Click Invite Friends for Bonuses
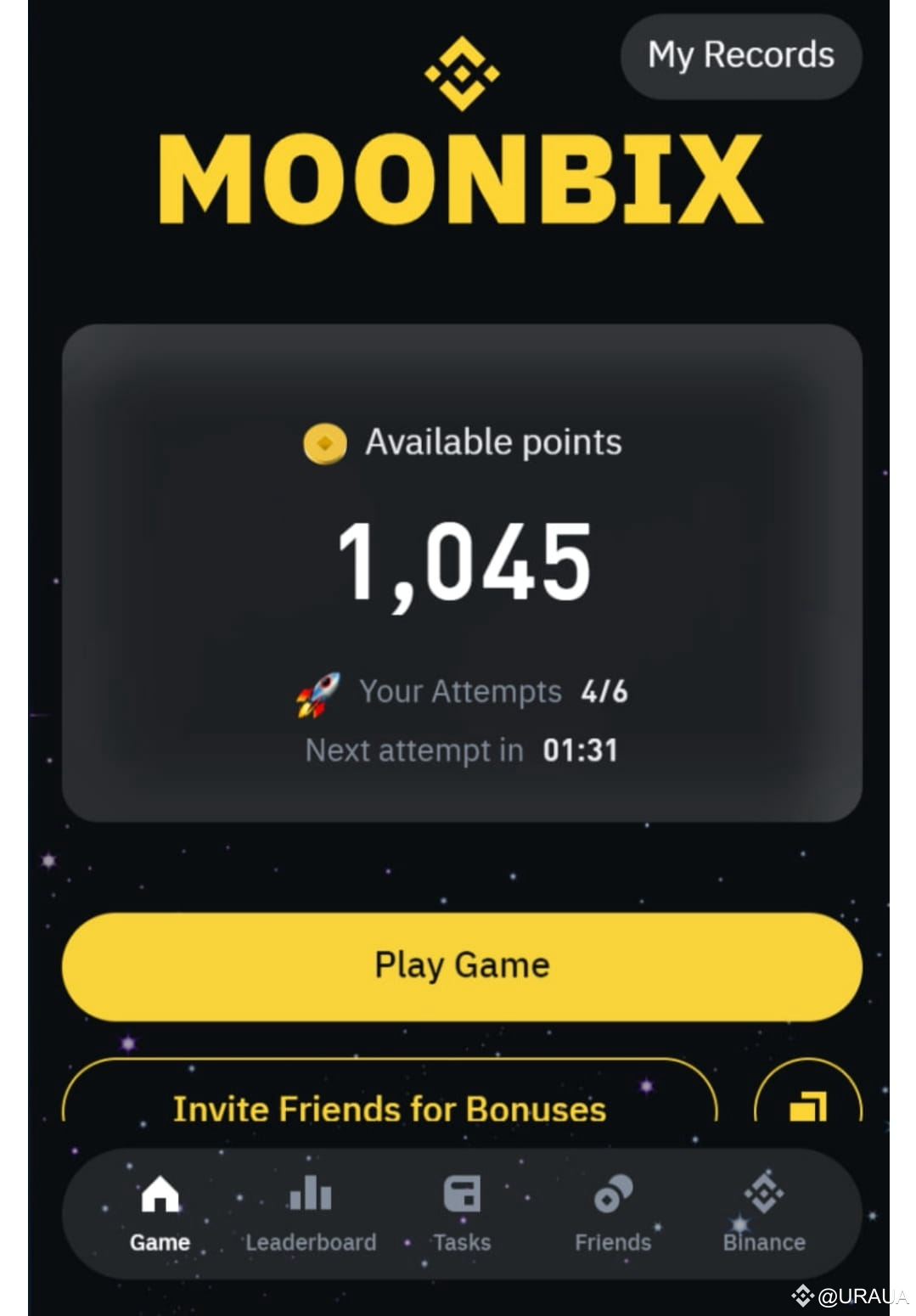The height and width of the screenshot is (1316, 916). pos(390,1108)
